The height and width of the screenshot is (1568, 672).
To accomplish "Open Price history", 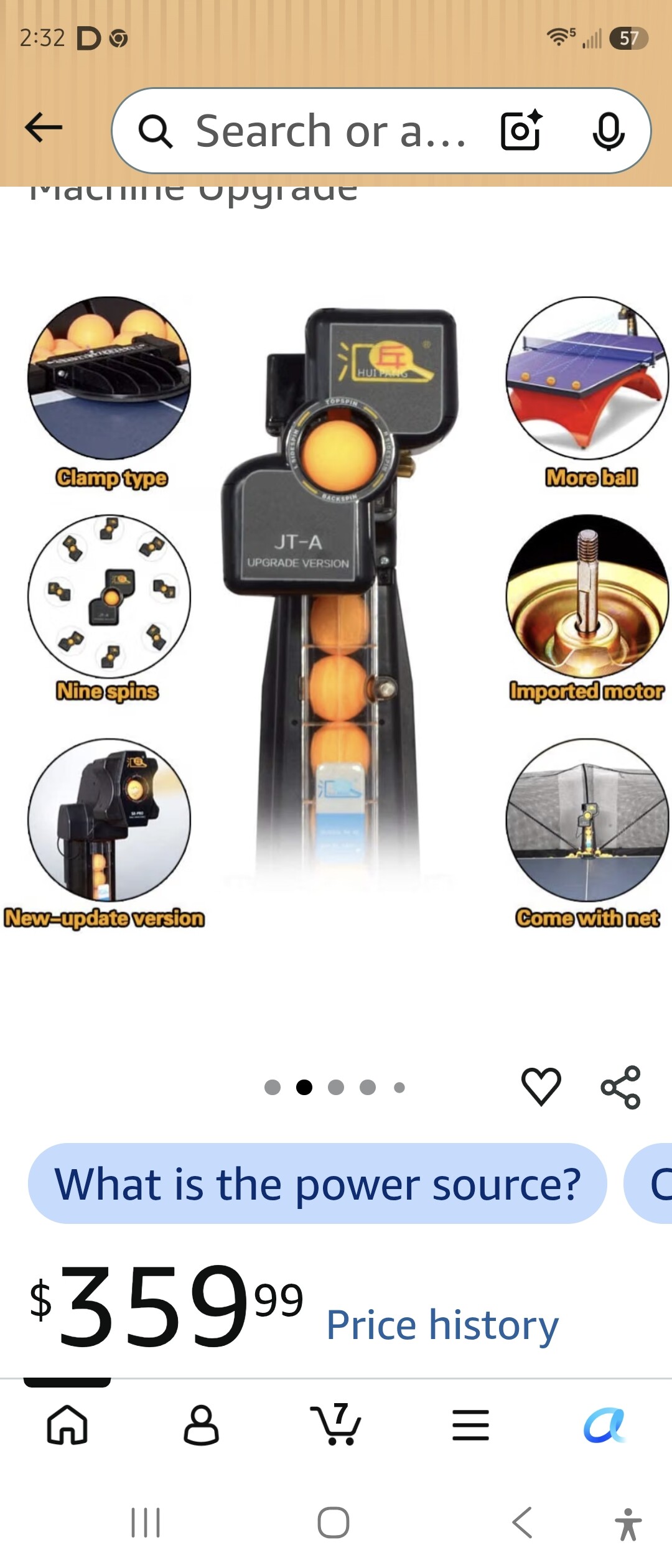I will (x=442, y=1325).
